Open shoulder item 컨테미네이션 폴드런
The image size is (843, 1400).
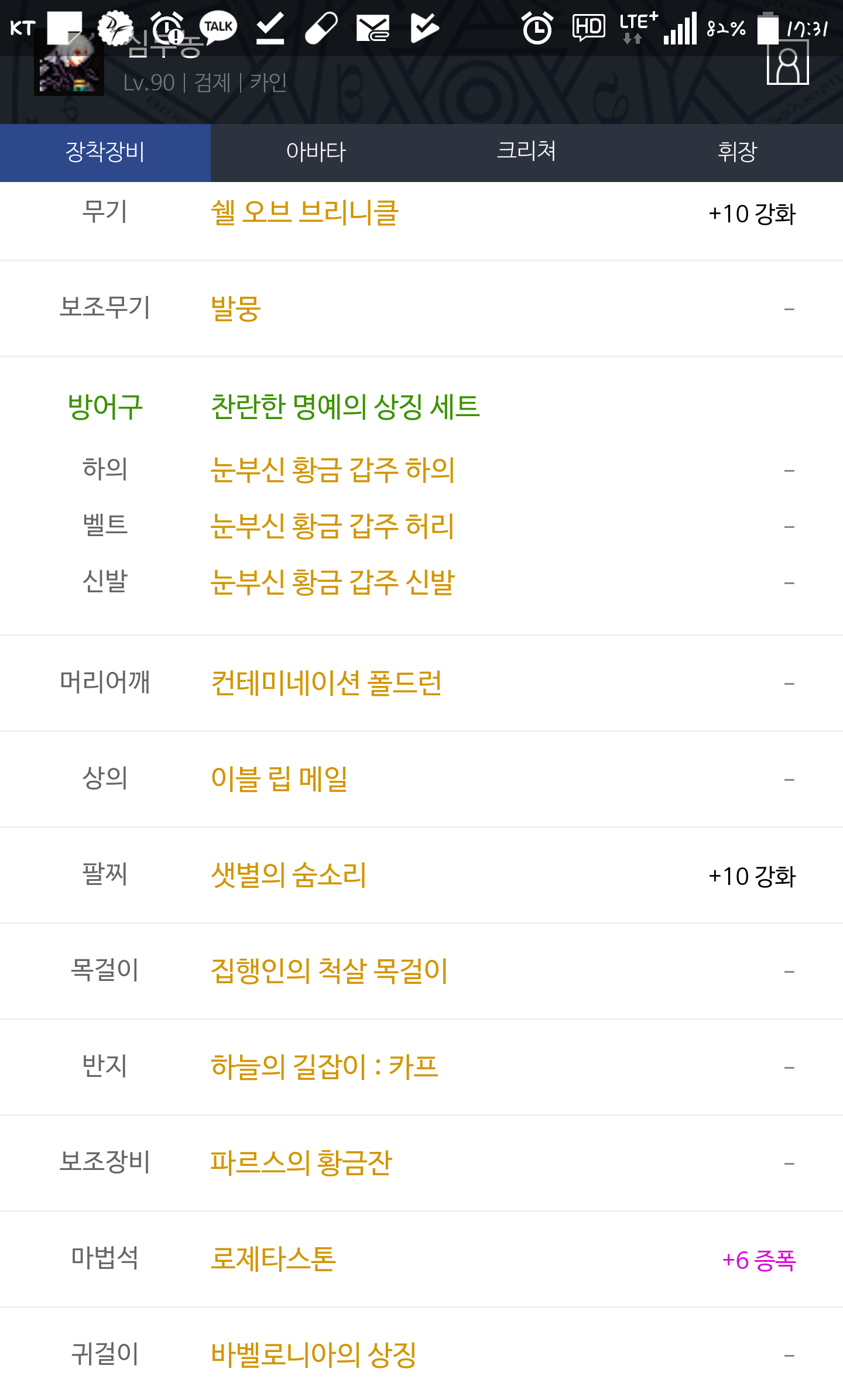[326, 683]
